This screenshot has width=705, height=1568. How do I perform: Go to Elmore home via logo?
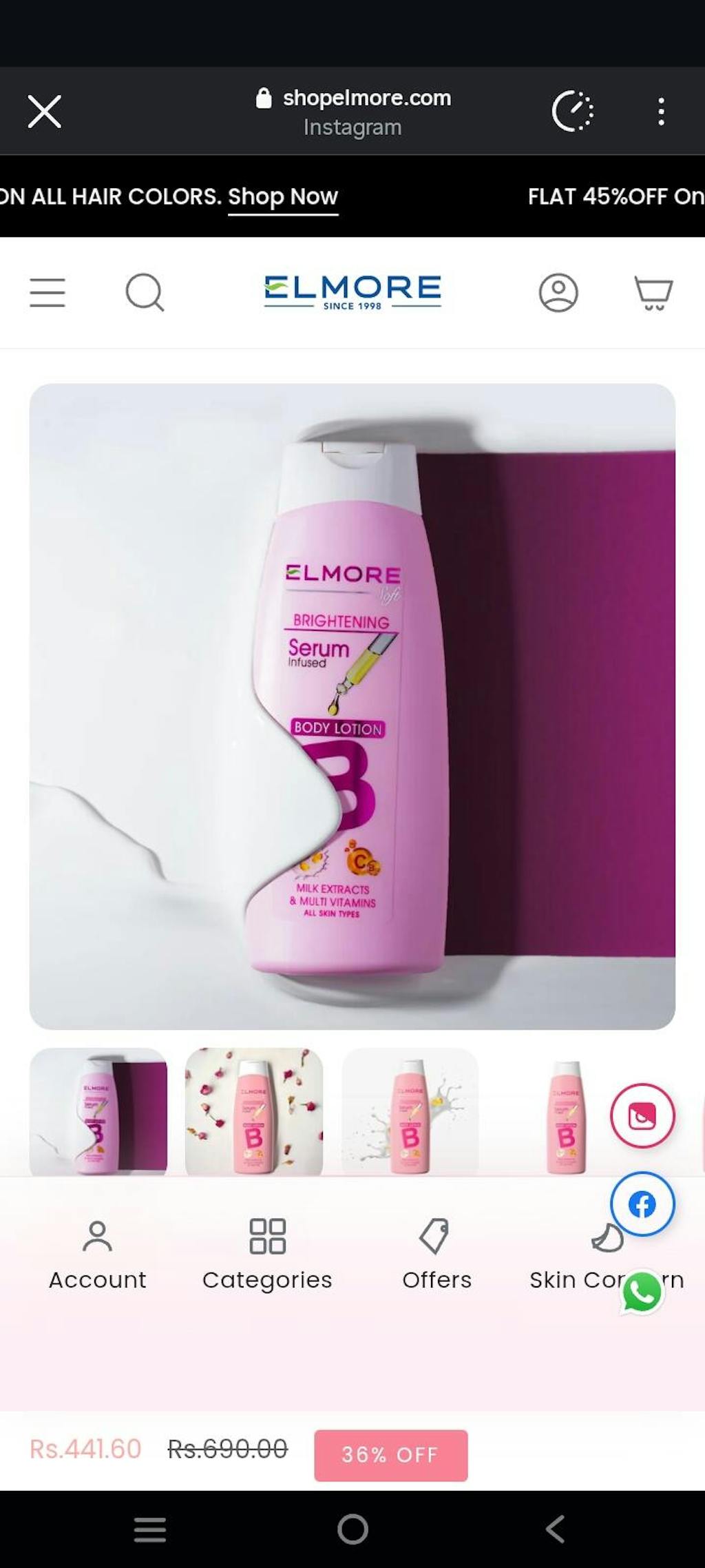click(x=352, y=292)
